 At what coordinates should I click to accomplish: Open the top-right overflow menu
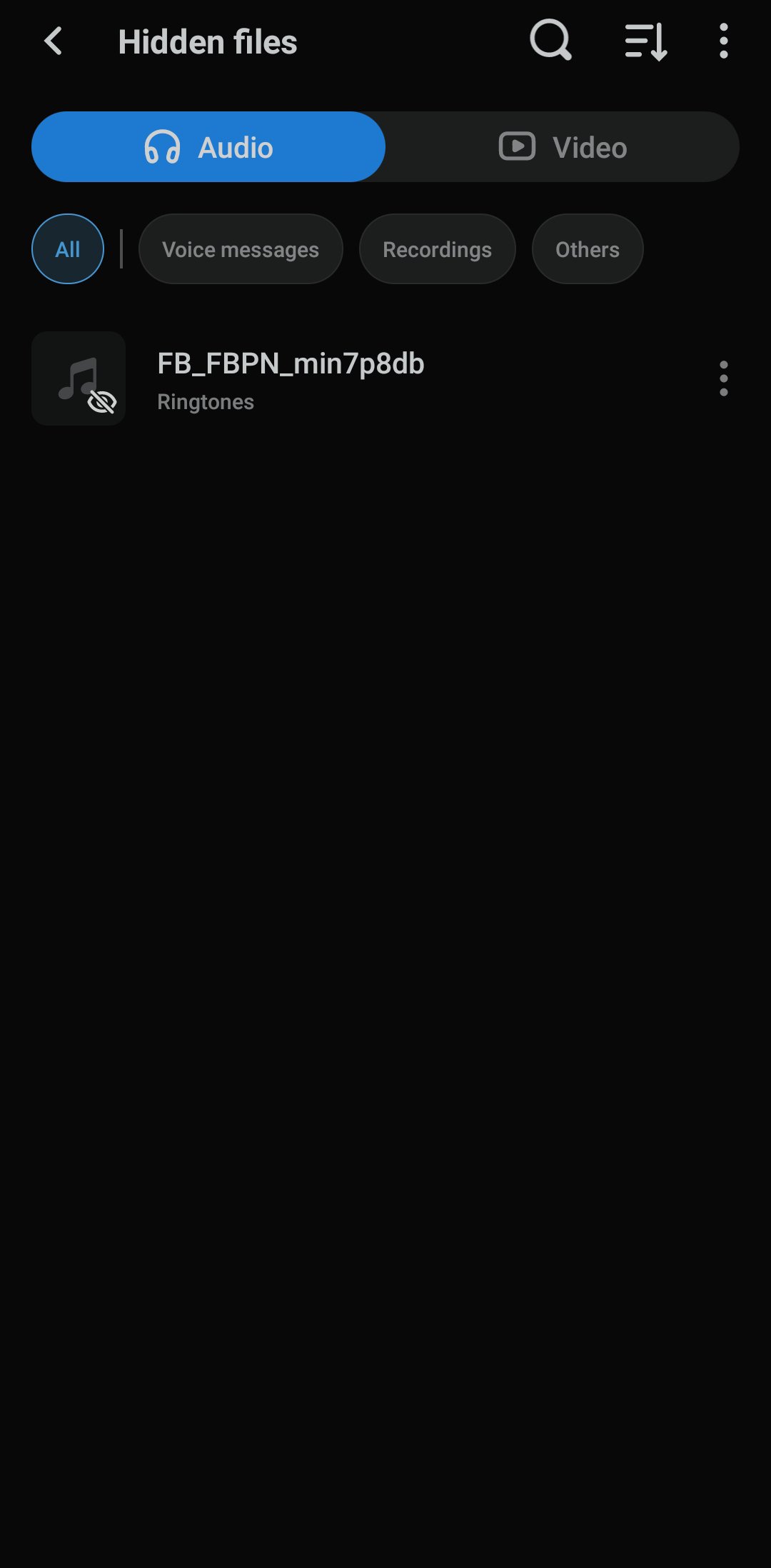click(724, 41)
